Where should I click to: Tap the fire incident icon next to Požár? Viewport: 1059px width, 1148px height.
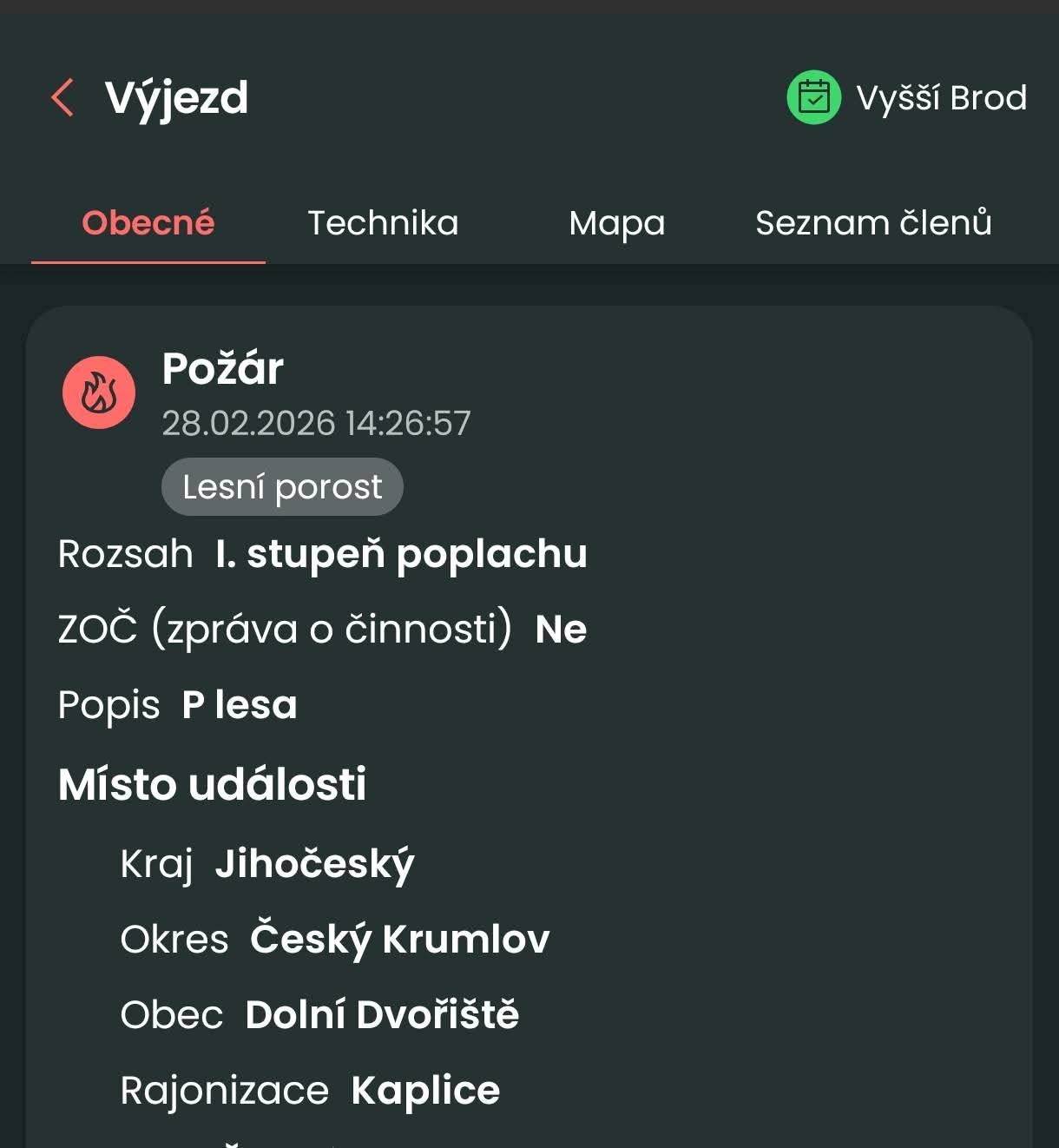[99, 392]
